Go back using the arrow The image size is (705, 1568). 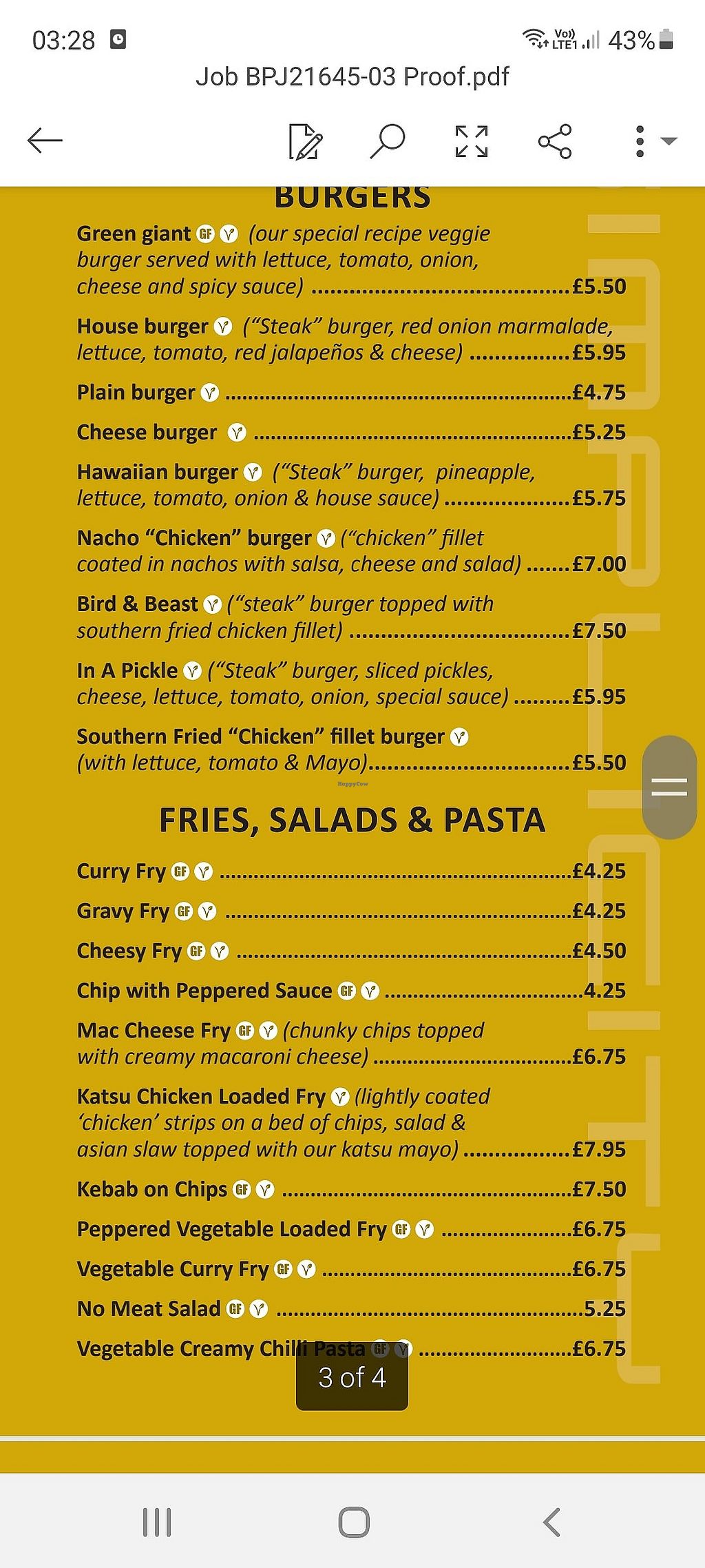tap(45, 141)
